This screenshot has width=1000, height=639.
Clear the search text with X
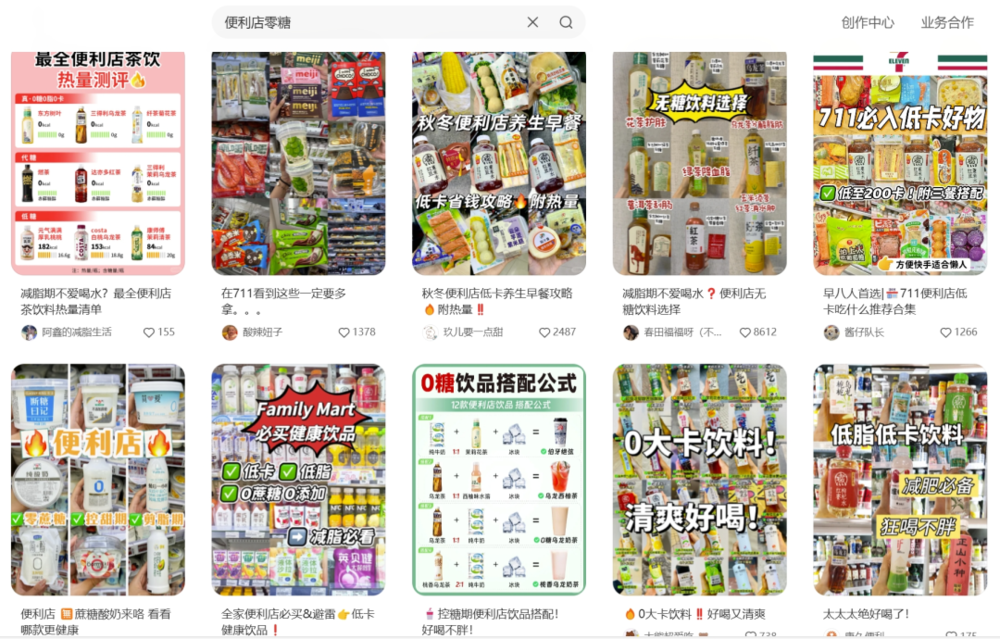click(x=533, y=22)
